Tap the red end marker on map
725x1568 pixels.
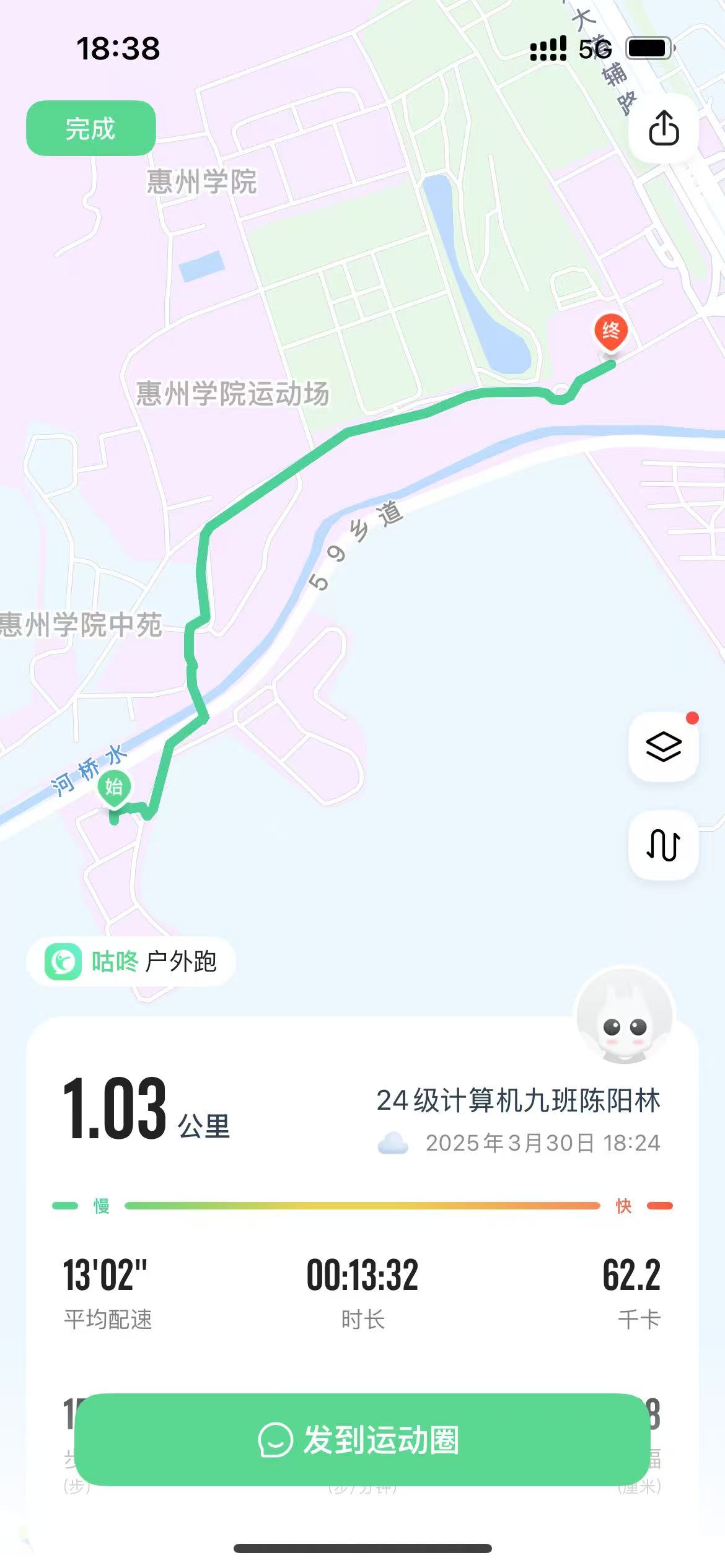(x=611, y=333)
